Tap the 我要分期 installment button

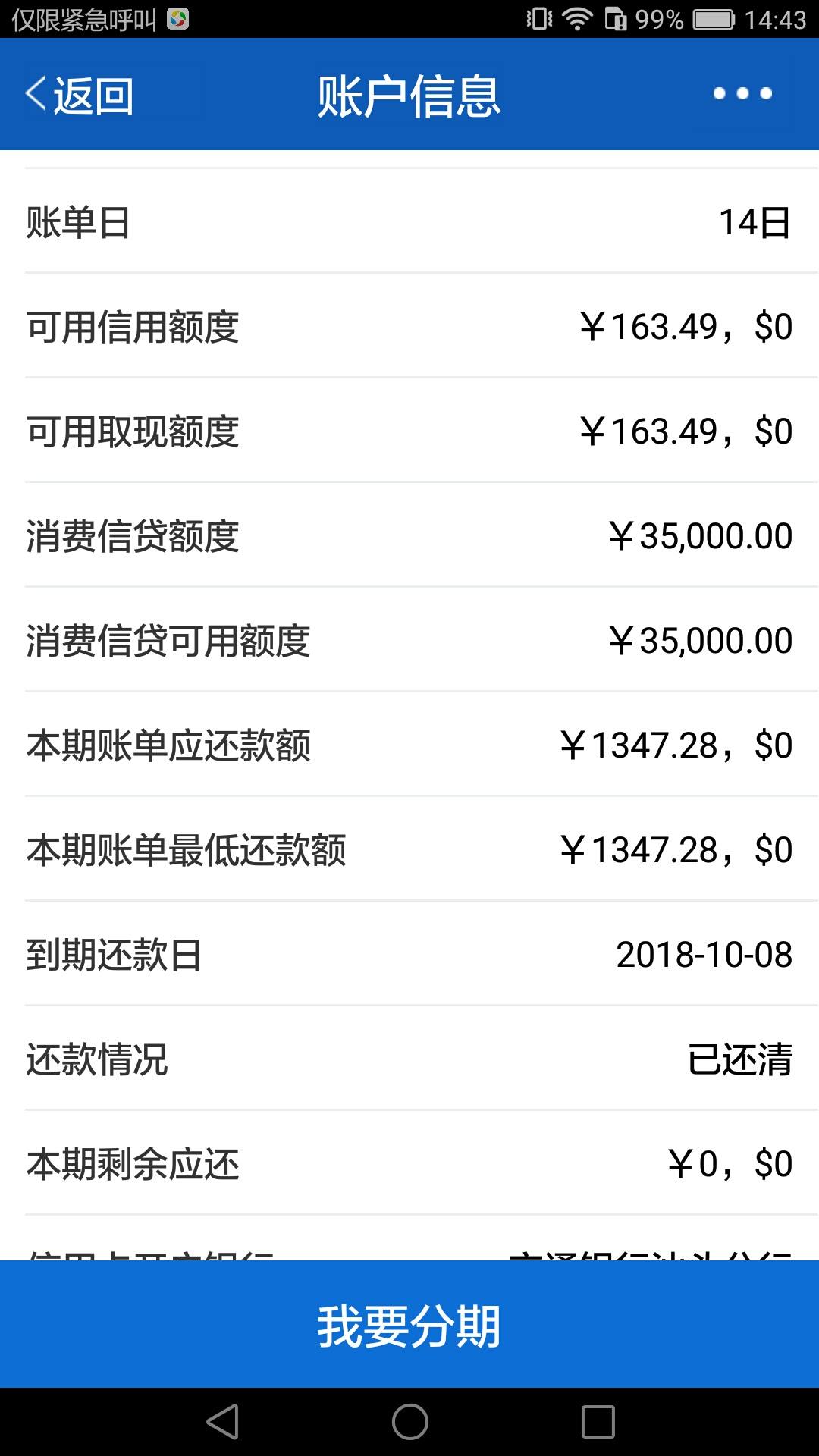point(409,1325)
